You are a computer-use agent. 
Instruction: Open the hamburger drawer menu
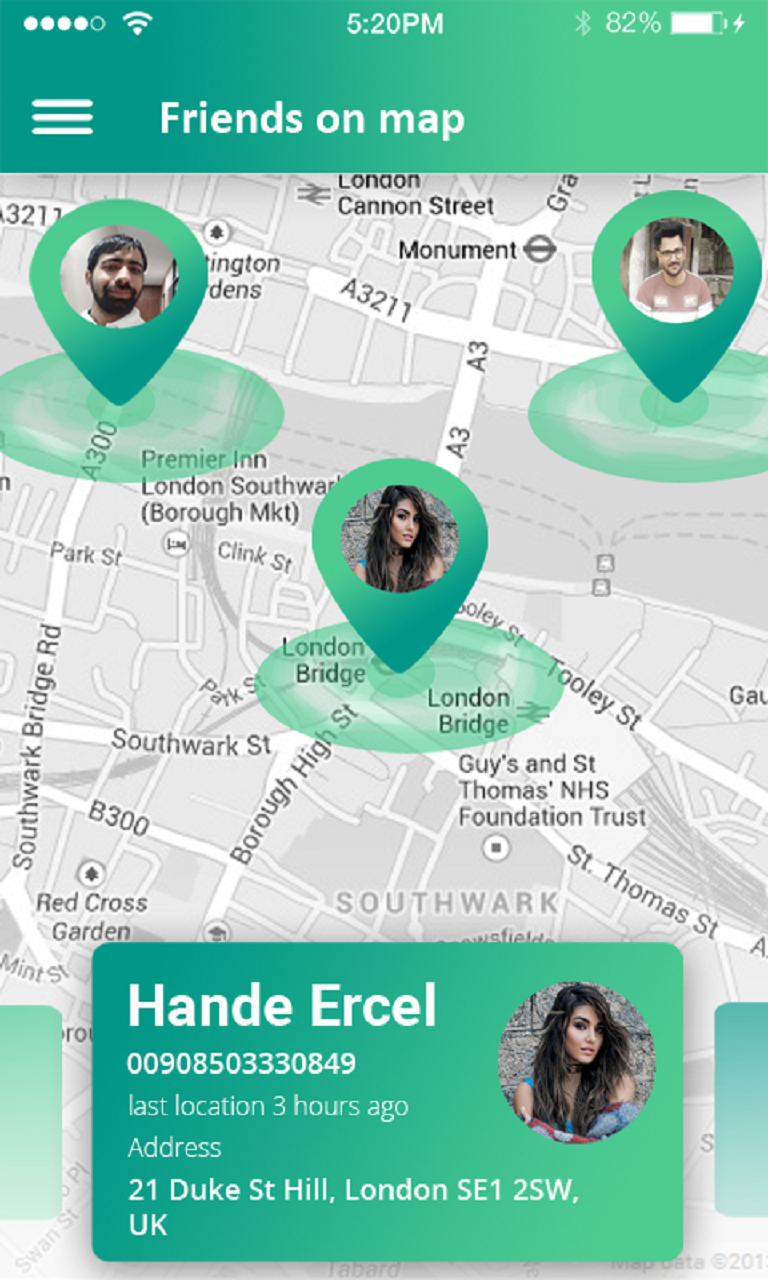[62, 117]
